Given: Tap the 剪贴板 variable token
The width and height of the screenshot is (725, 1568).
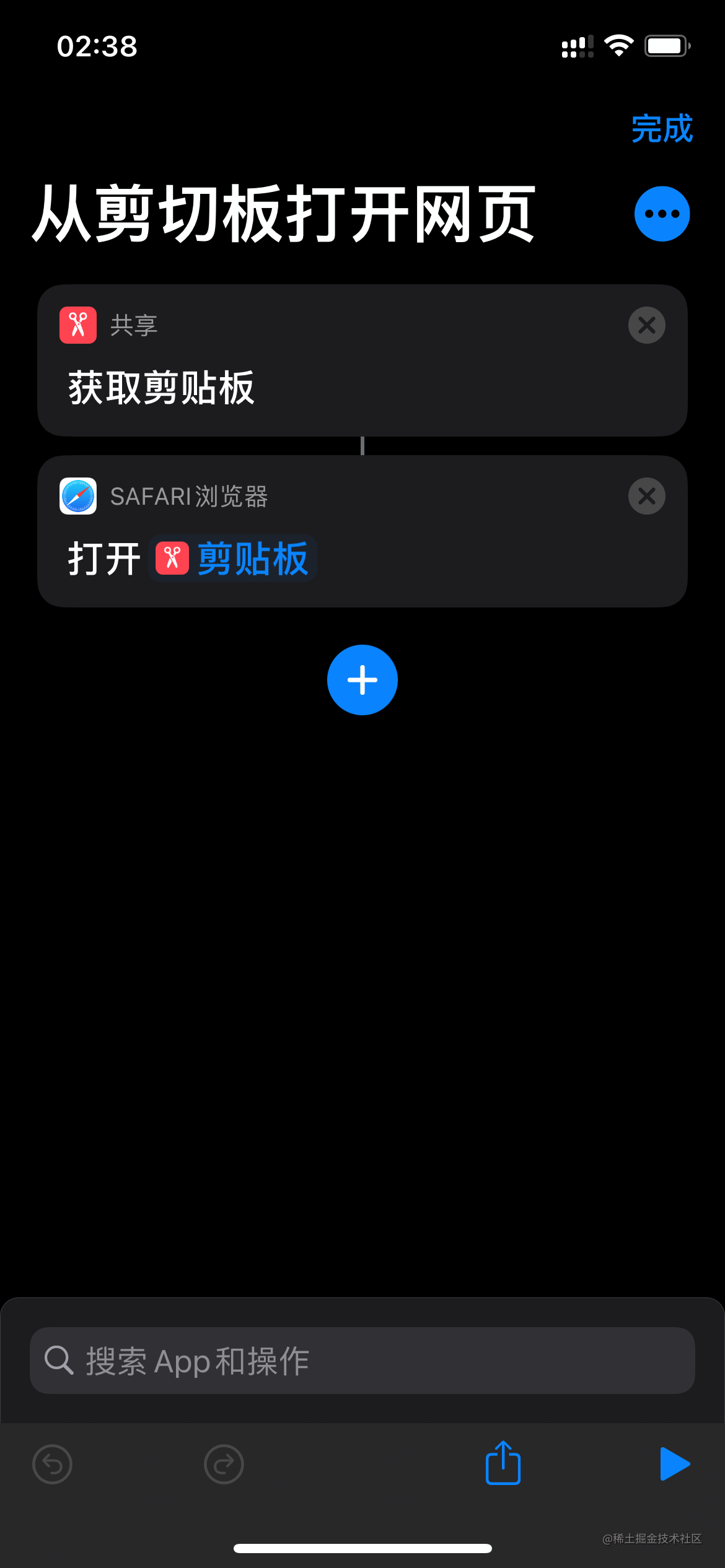Looking at the screenshot, I should (x=233, y=559).
